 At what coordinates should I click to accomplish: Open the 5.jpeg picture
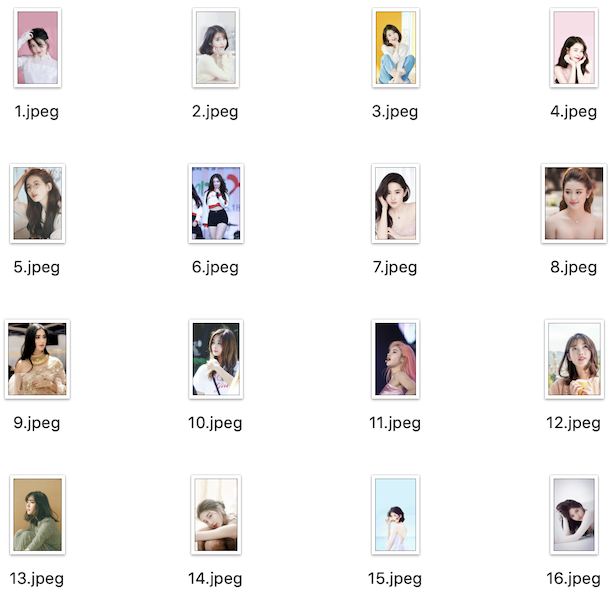point(37,204)
